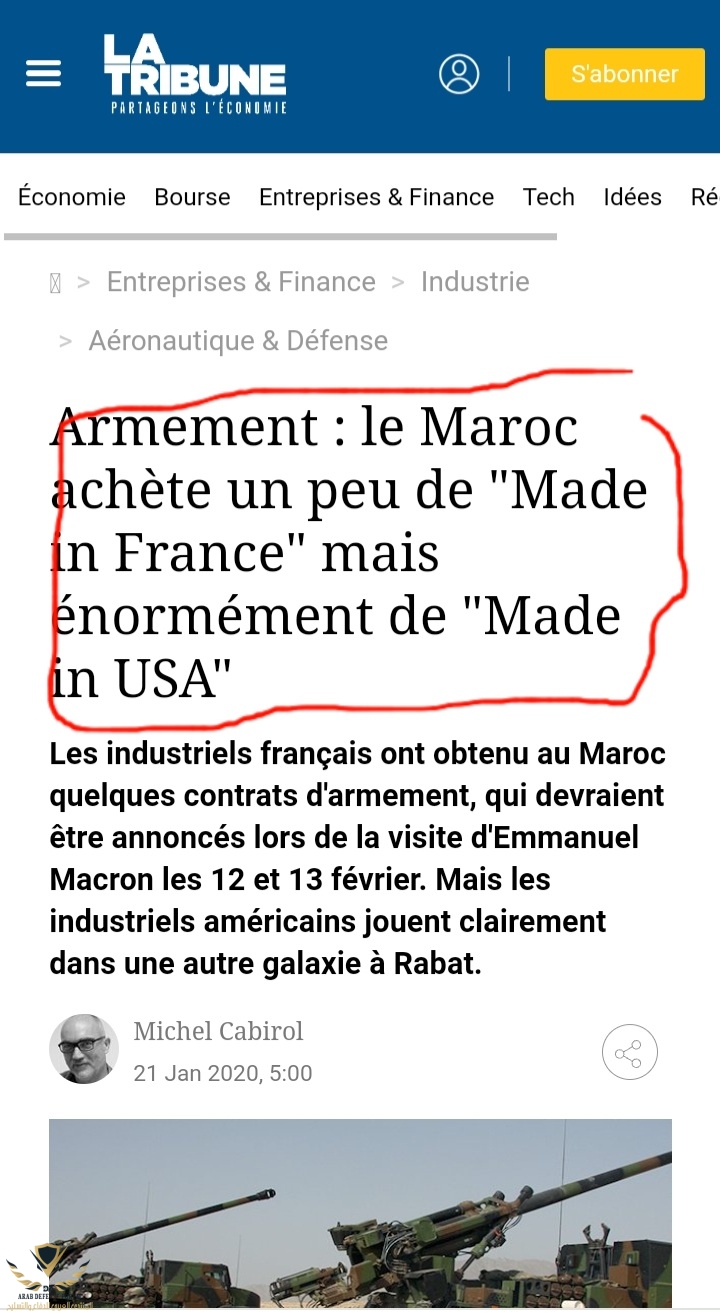
Task: Open the Tech section
Action: pos(548,197)
